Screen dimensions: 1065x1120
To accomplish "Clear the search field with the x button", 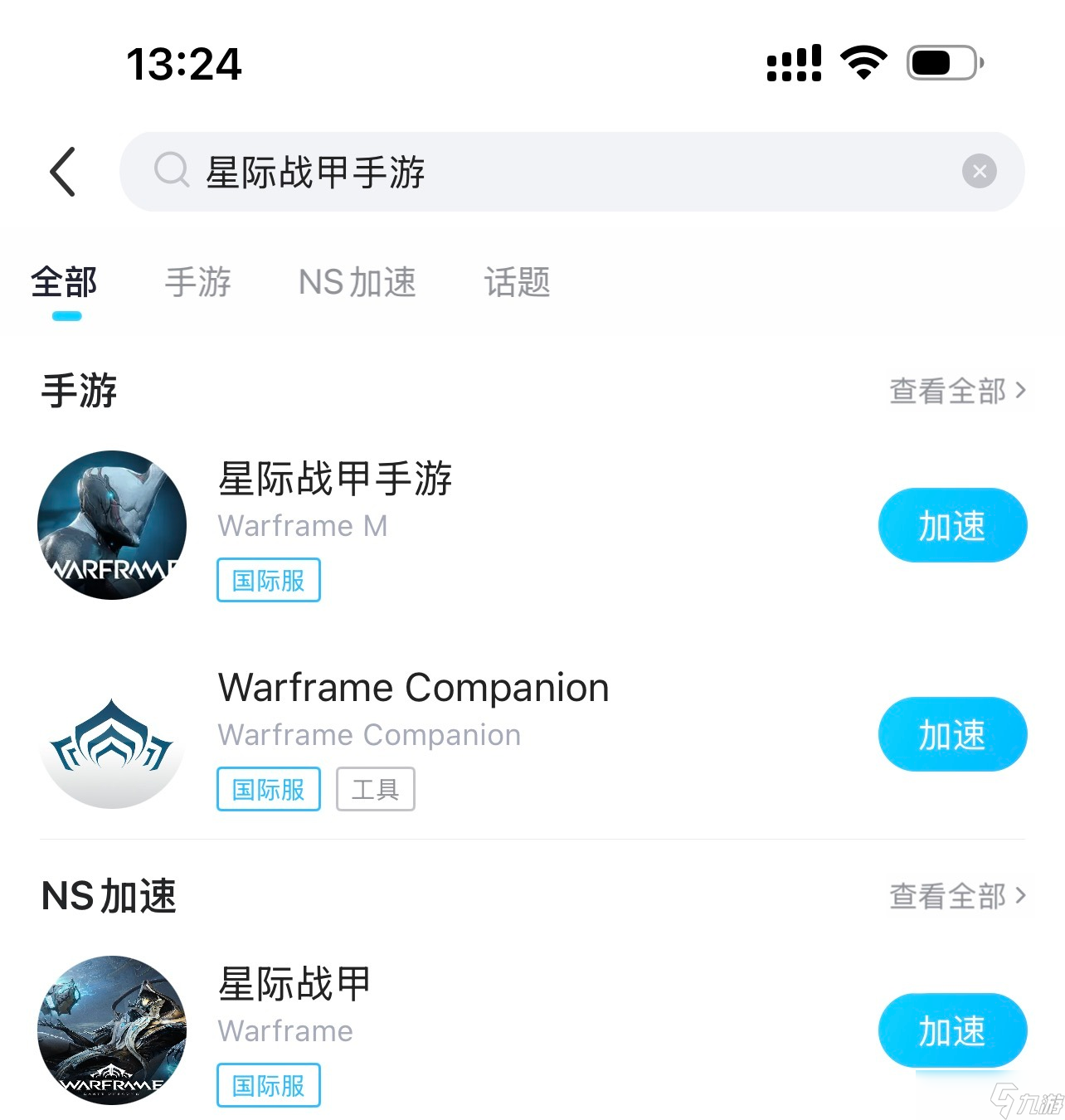I will tap(980, 172).
